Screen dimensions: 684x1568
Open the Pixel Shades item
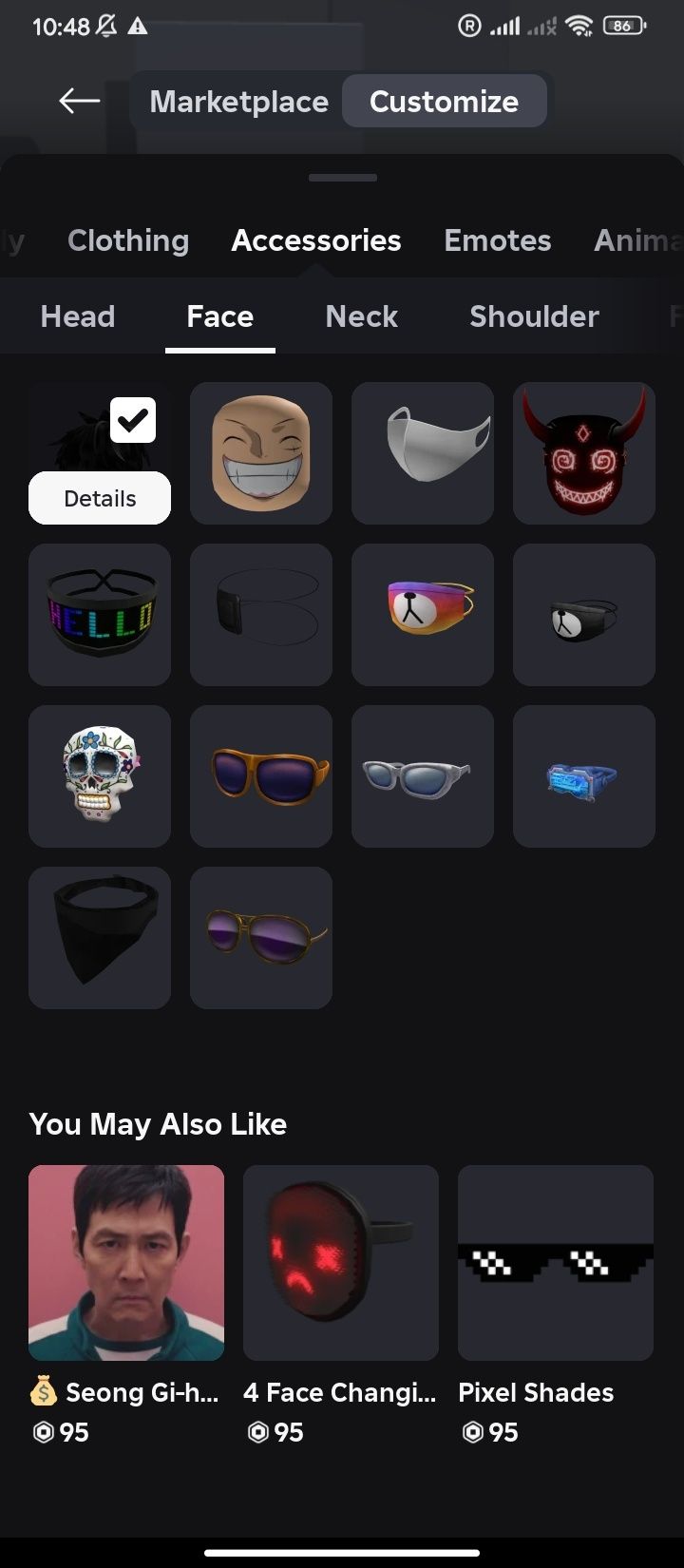tap(556, 1263)
